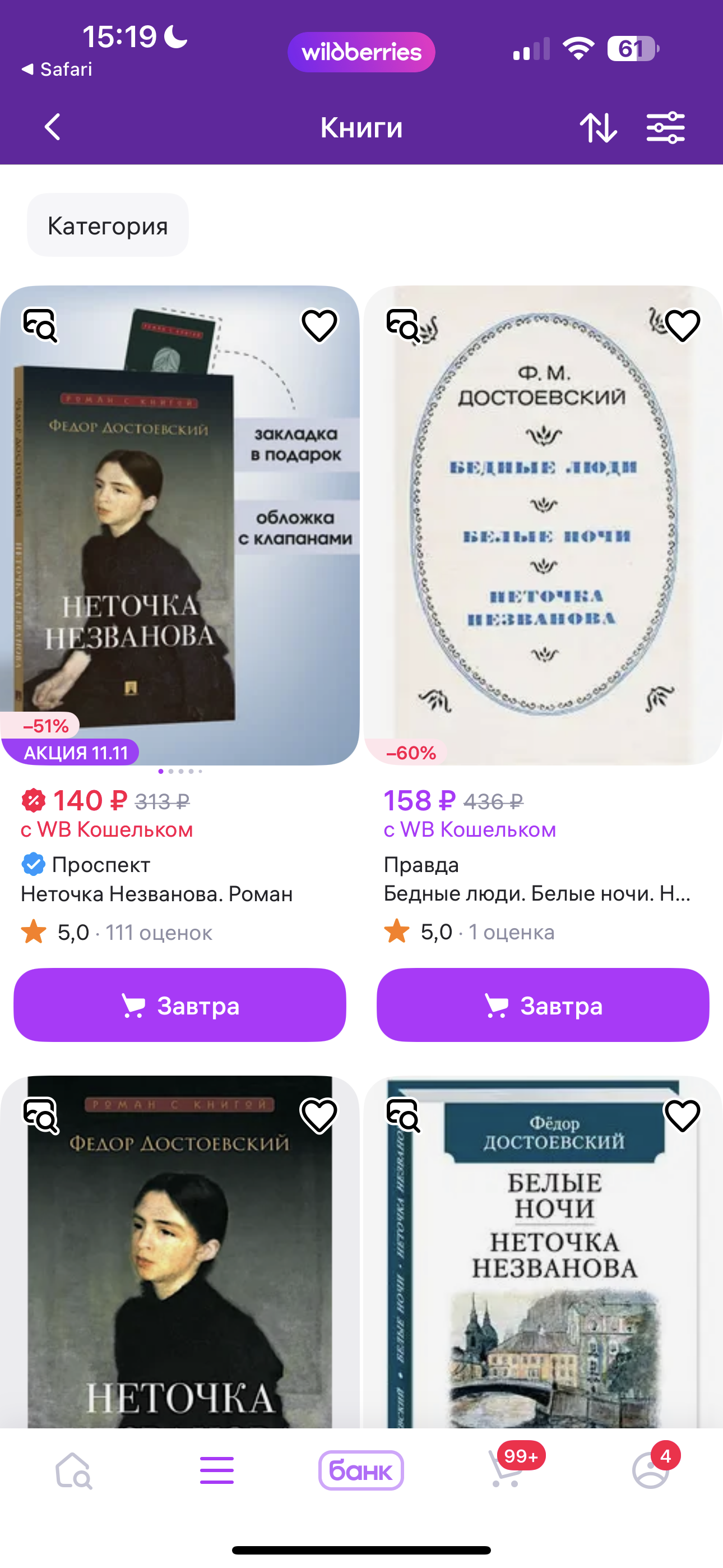Open the Белые ночи. Неточка Незванова book
This screenshot has width=723, height=1568.
coord(543,1266)
